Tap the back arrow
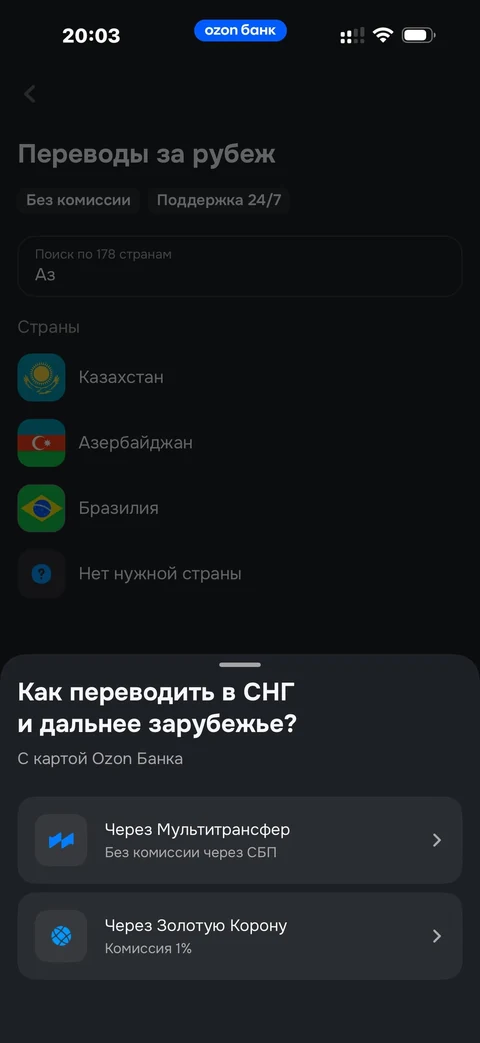 (30, 94)
